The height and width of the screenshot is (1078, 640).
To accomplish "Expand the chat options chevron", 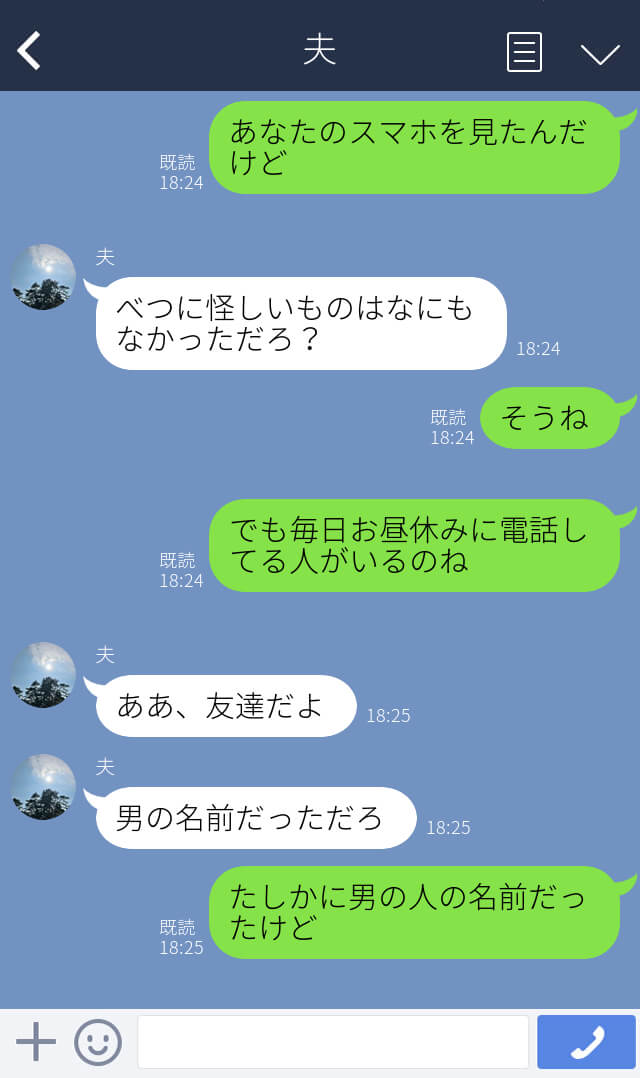I will pos(600,53).
